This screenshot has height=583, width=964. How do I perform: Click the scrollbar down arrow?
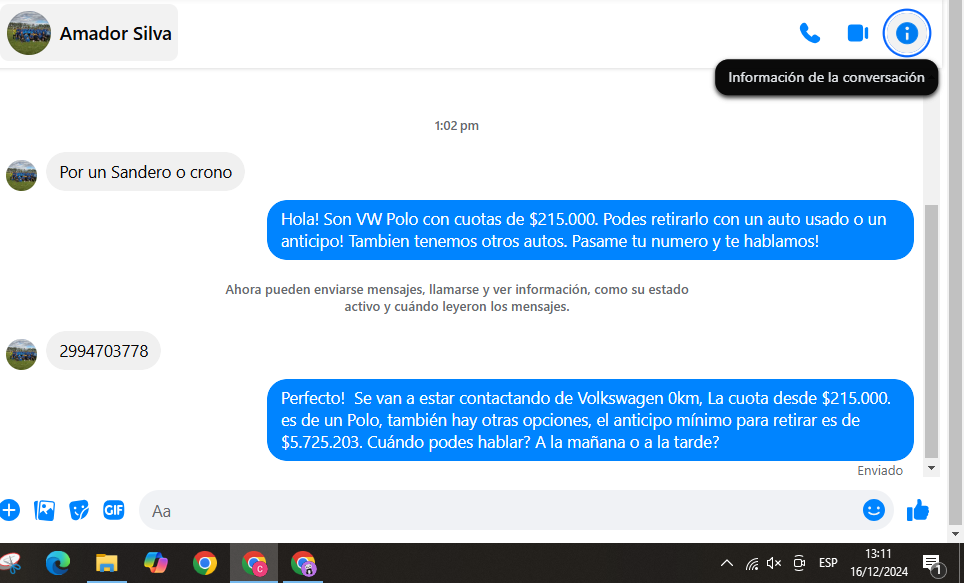[932, 468]
